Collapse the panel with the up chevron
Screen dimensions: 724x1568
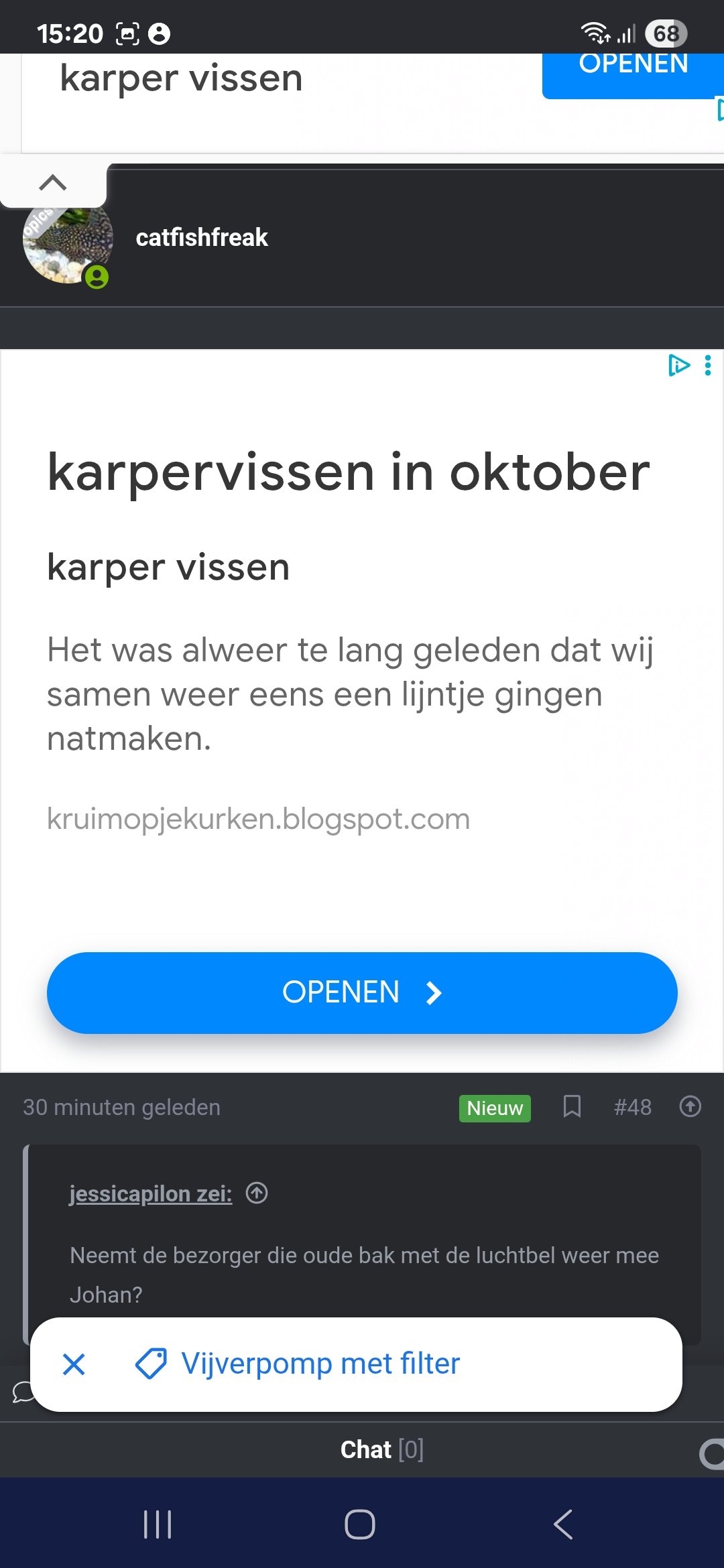tap(53, 182)
